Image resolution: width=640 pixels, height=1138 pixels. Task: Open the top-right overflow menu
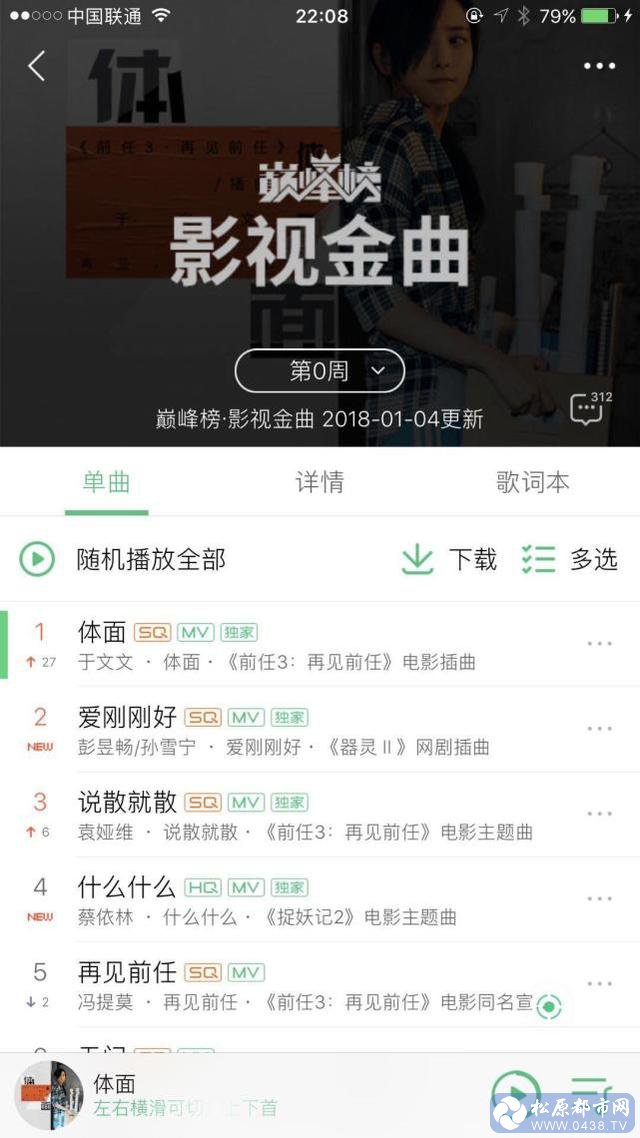[x=599, y=66]
